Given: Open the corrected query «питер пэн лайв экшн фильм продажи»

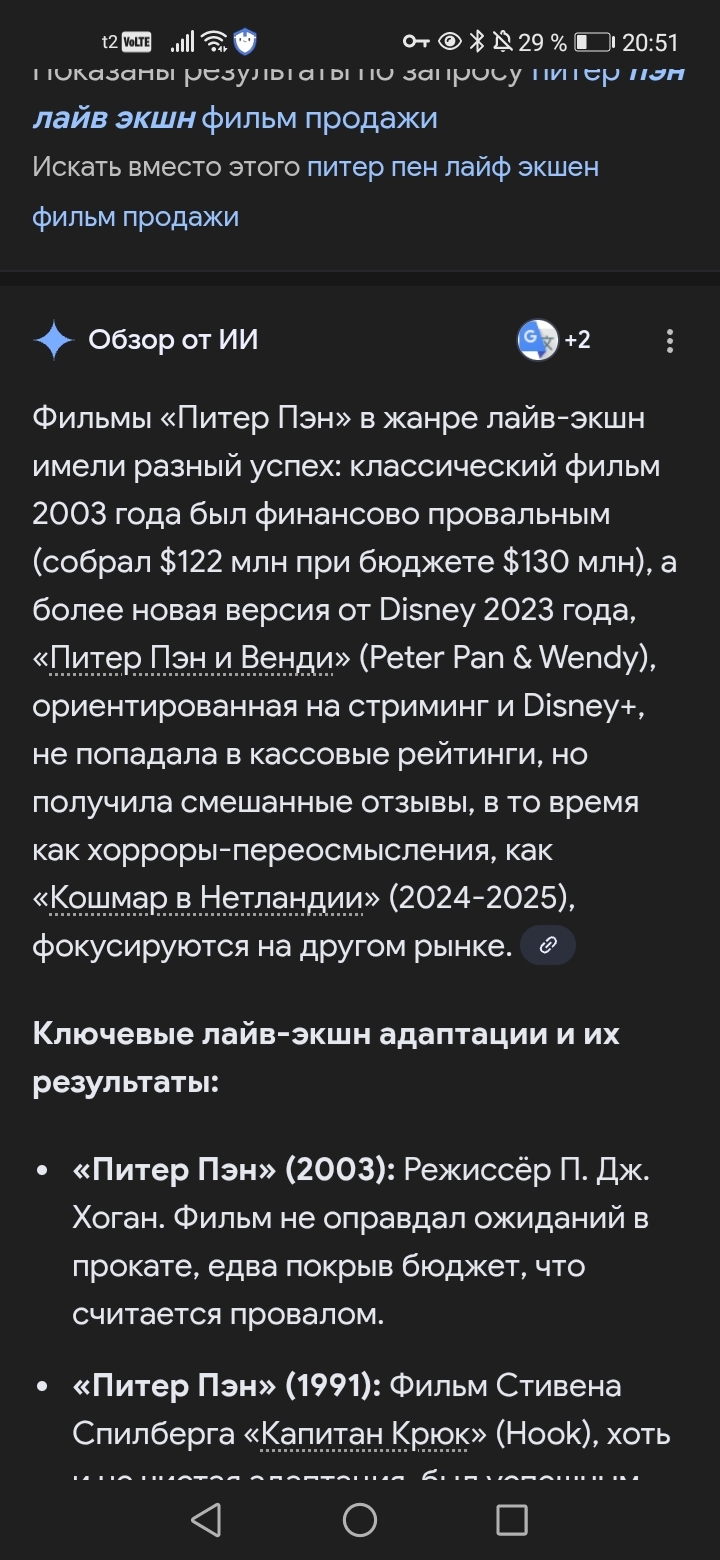Looking at the screenshot, I should [x=235, y=118].
